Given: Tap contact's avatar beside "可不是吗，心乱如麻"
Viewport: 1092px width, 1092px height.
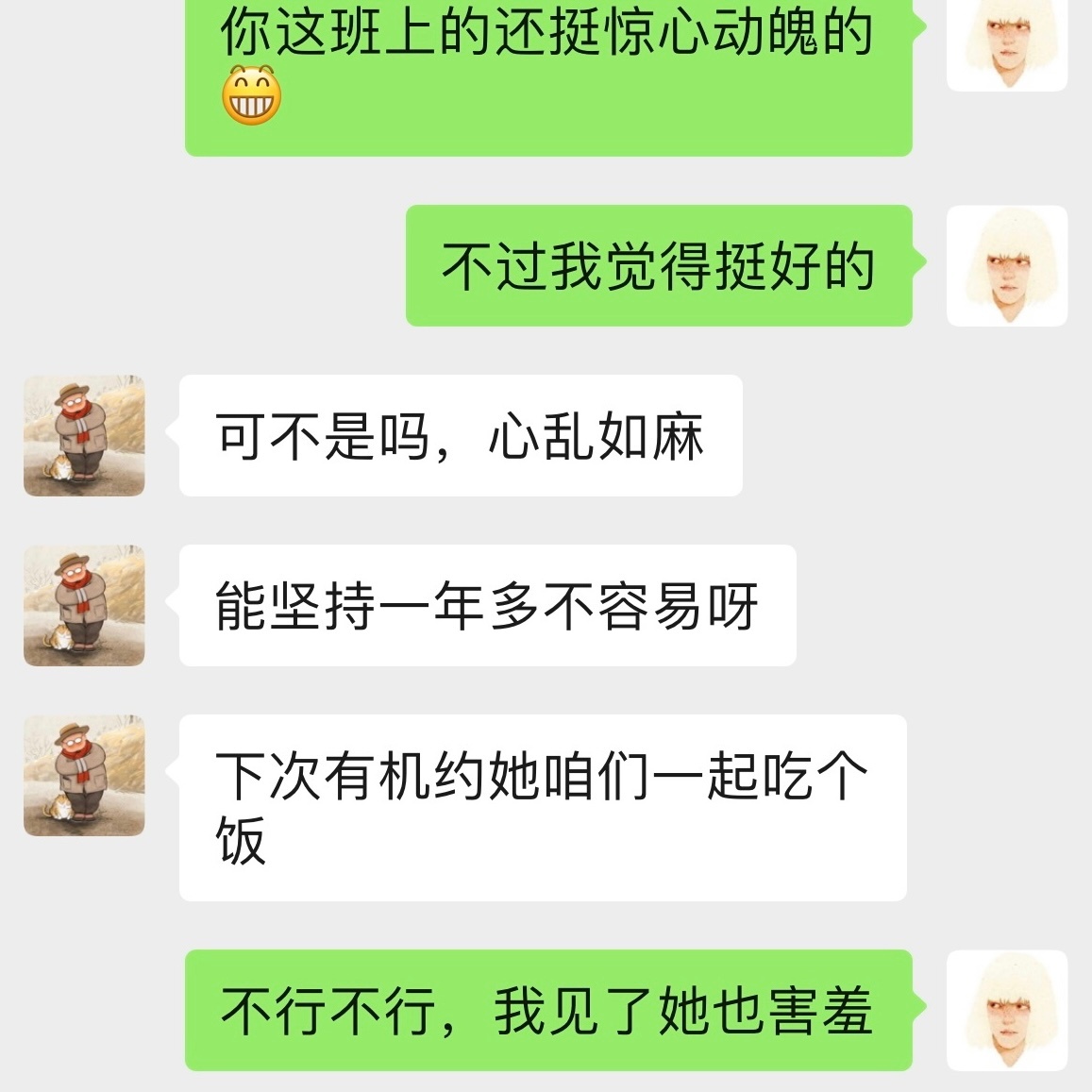Looking at the screenshot, I should pyautogui.click(x=84, y=436).
